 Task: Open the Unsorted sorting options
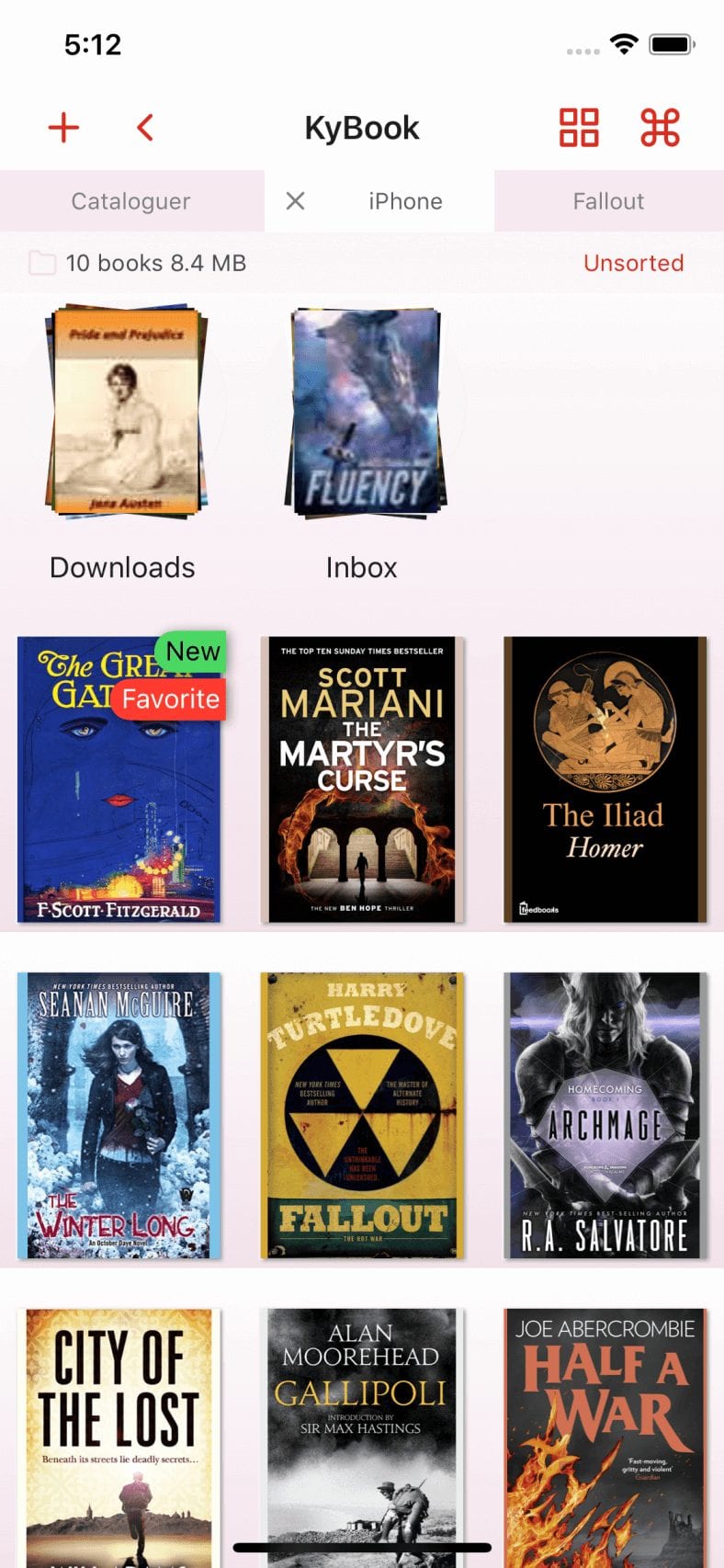click(x=633, y=263)
